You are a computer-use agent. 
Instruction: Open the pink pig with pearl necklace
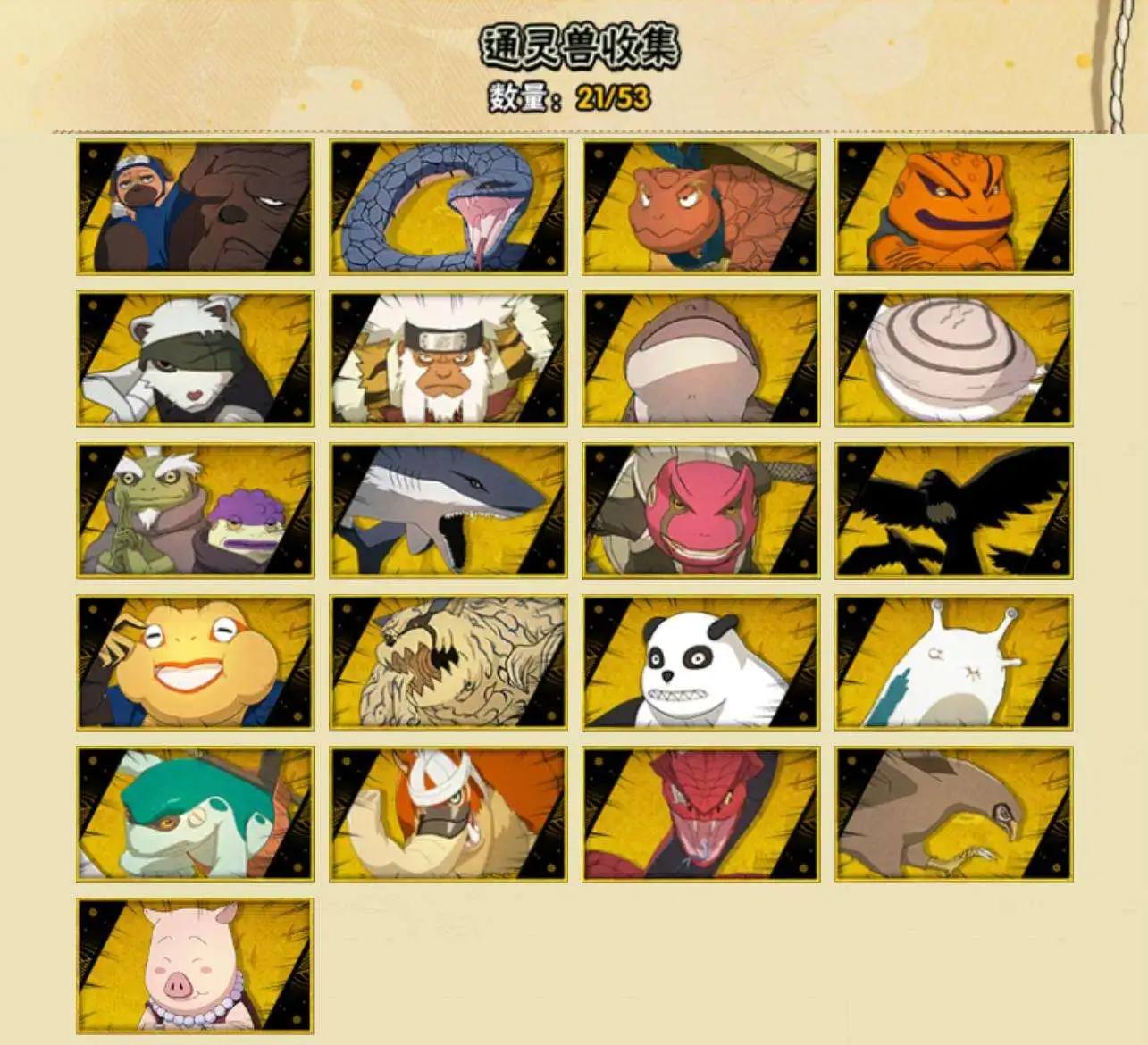tap(195, 966)
